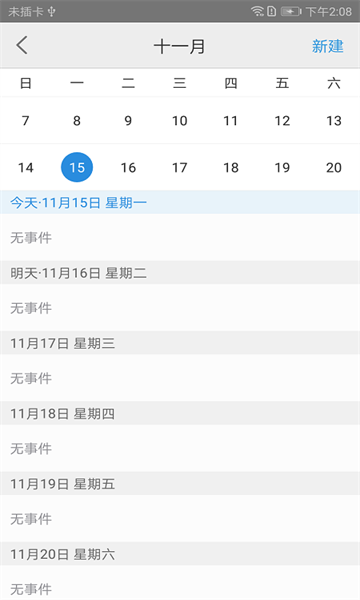The height and width of the screenshot is (600, 360).
Task: Select the date 10 in the calendar
Action: click(179, 121)
